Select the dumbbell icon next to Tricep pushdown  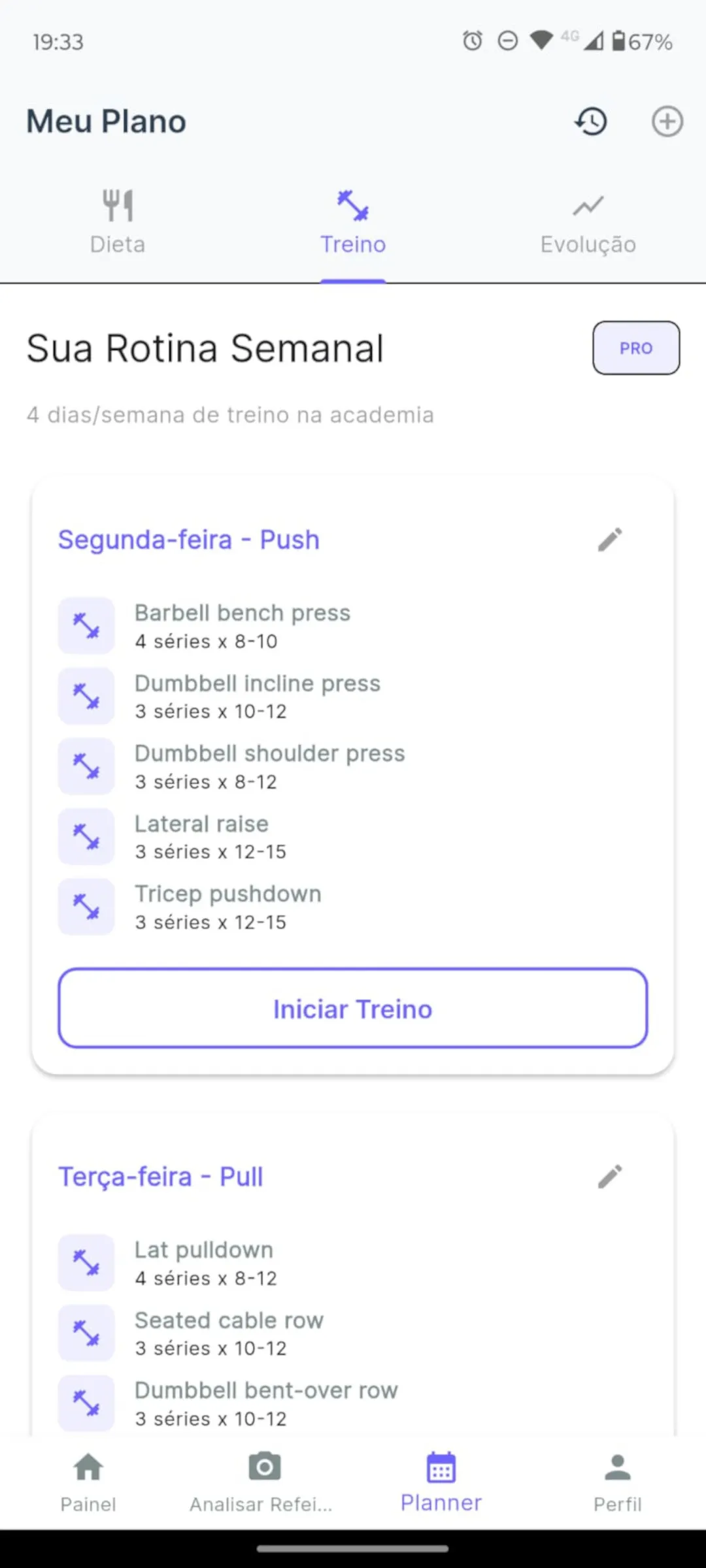[x=86, y=906]
